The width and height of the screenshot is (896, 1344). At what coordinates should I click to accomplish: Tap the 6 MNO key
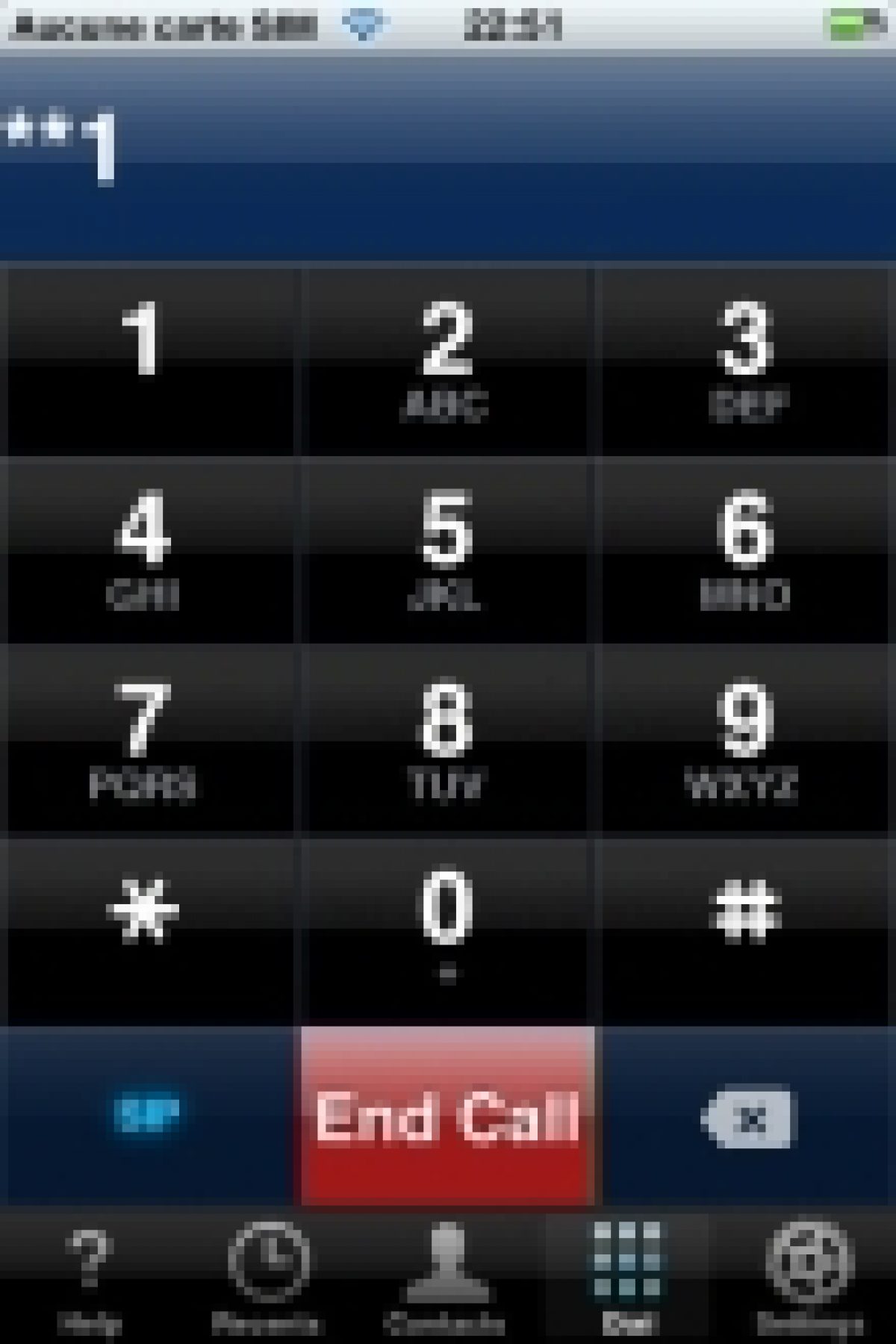(747, 551)
